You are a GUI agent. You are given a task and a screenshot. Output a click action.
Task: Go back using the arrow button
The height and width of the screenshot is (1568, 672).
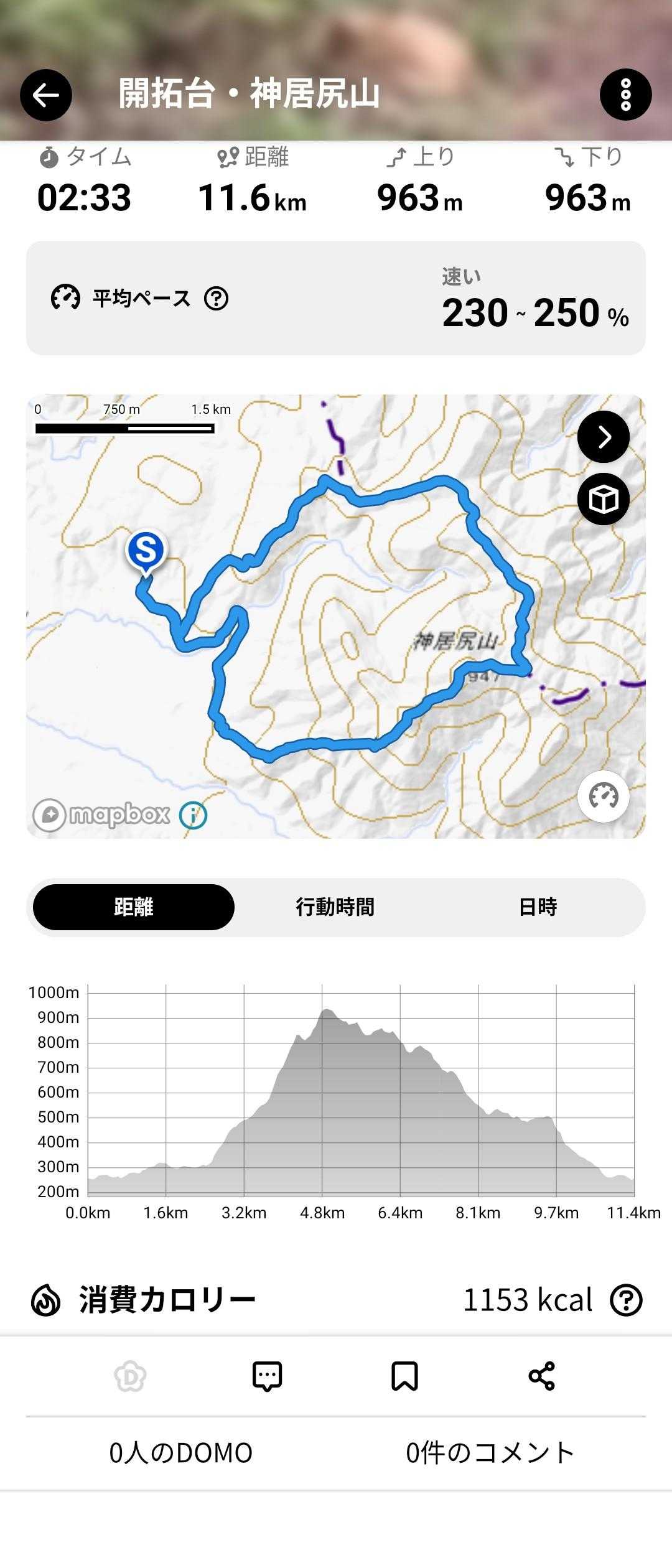46,95
